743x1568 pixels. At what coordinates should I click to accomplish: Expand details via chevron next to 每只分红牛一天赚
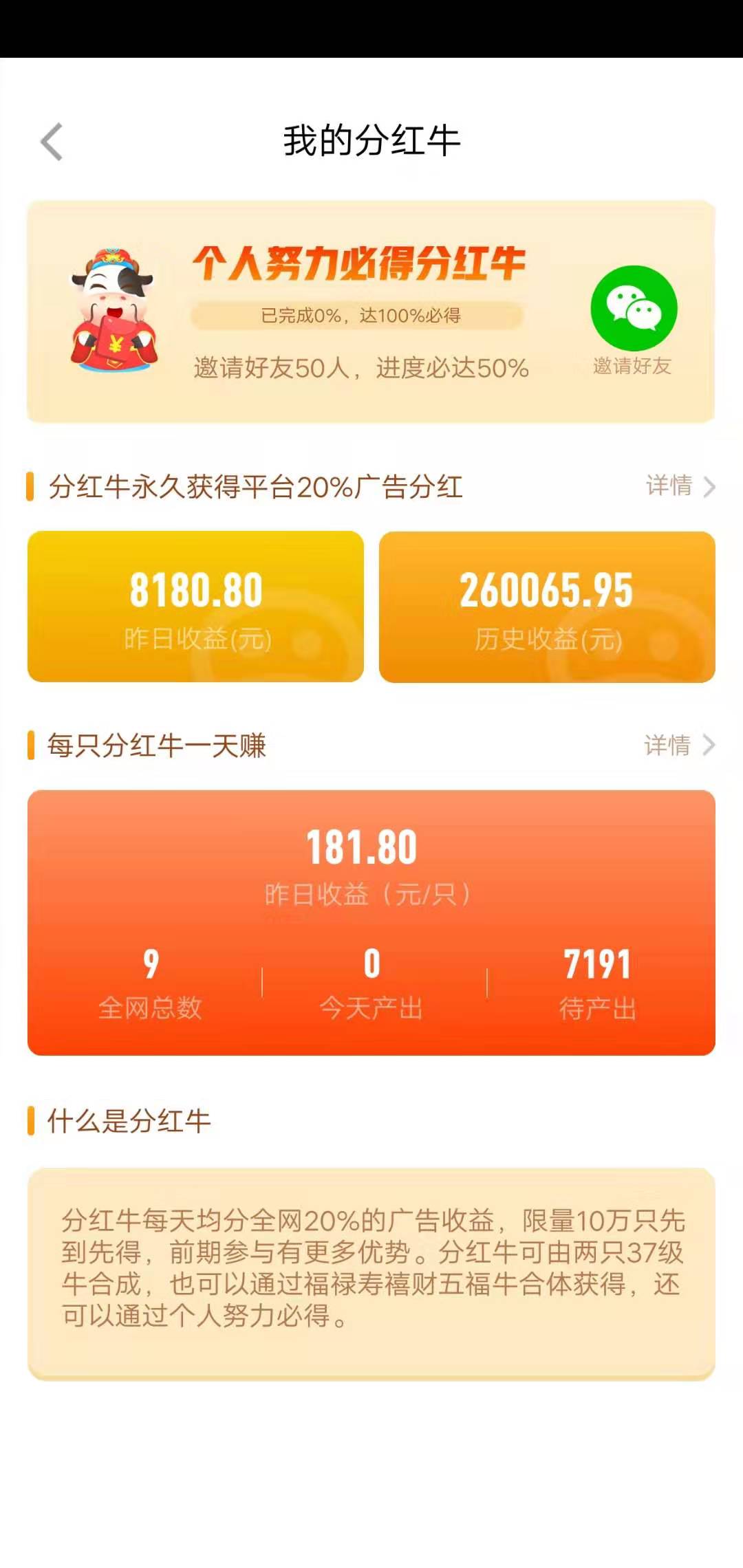[x=710, y=745]
